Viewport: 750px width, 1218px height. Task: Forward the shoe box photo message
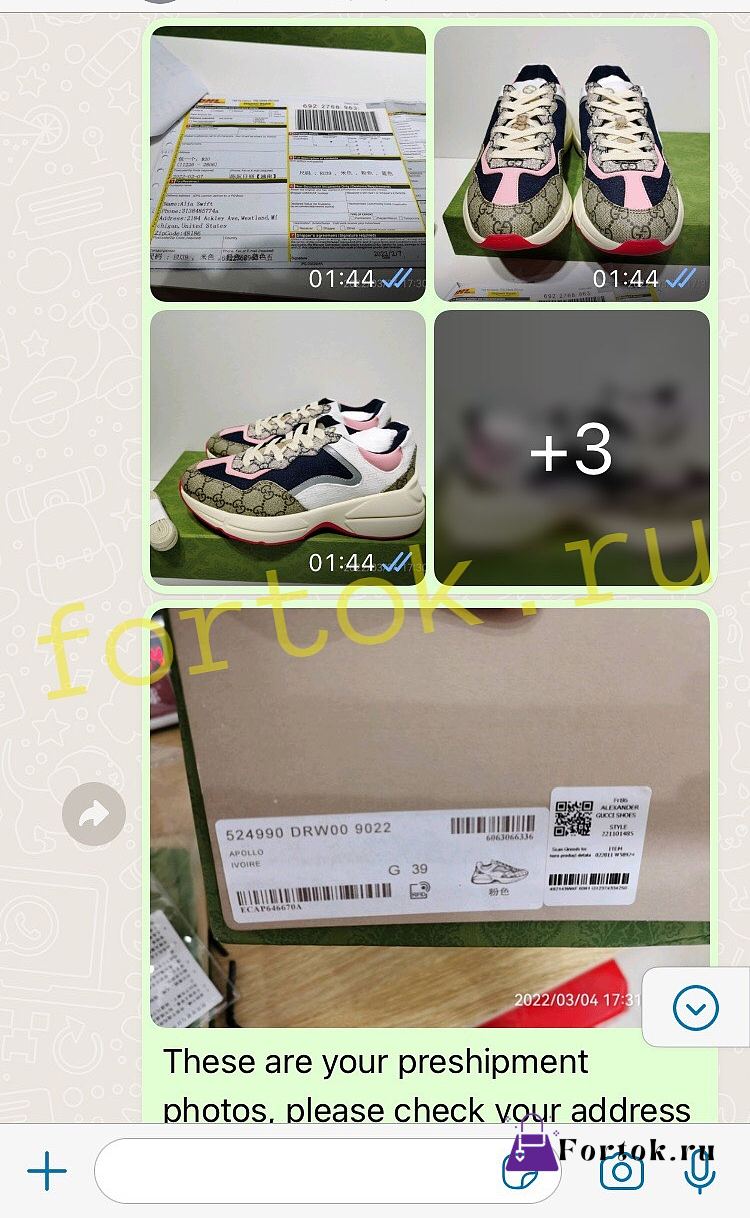pyautogui.click(x=94, y=814)
